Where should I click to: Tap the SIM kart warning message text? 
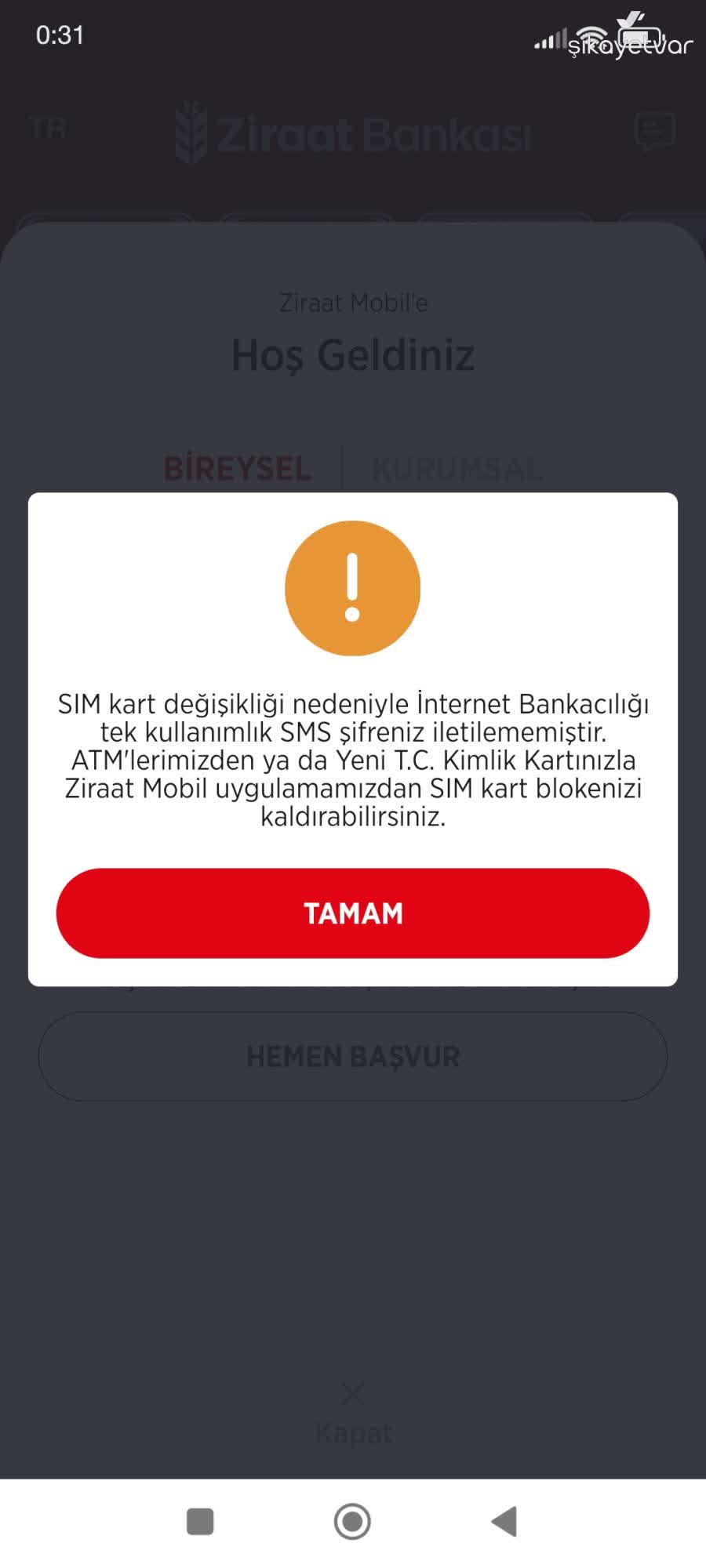353,760
